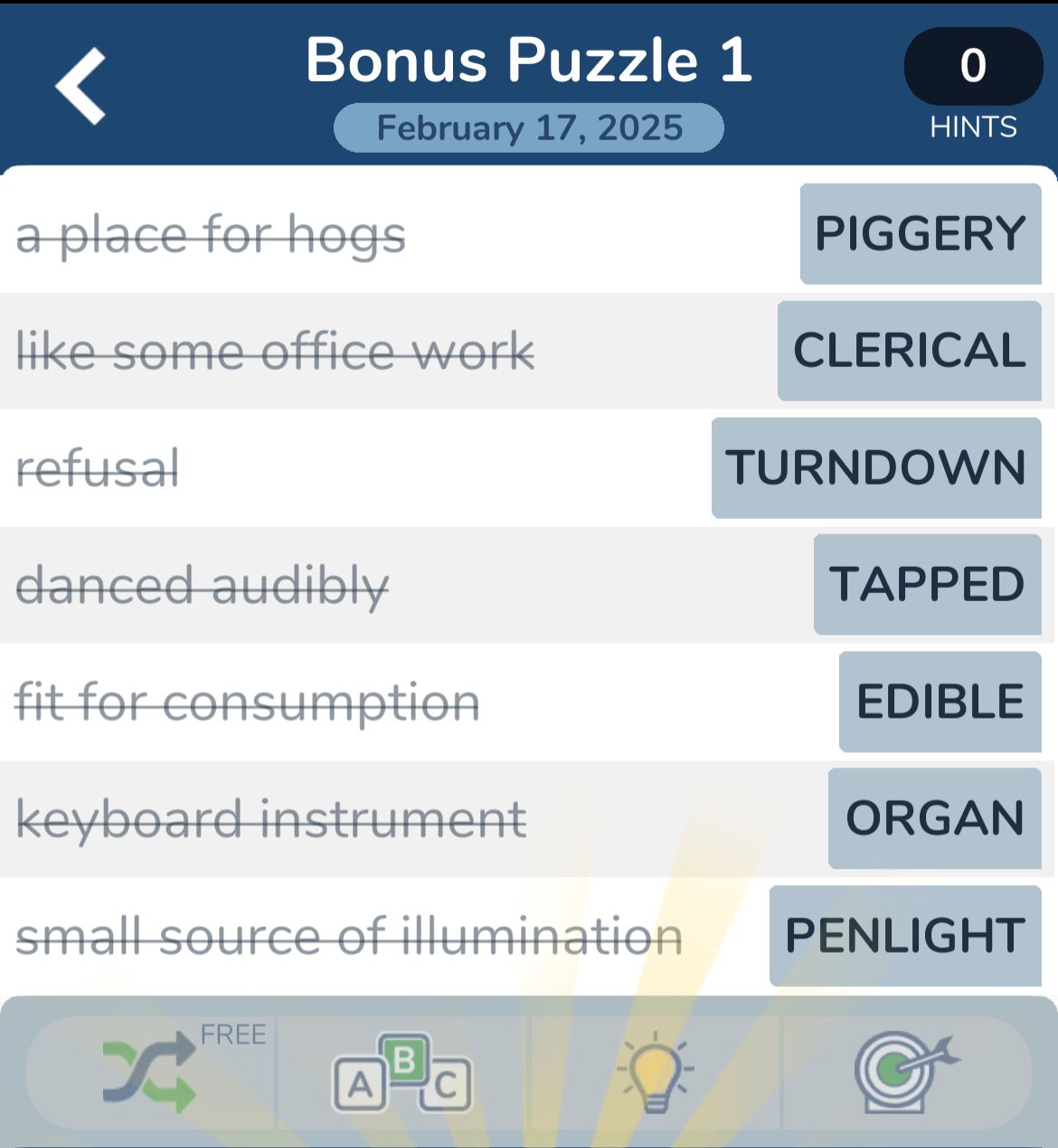Select the TURNDOWN answer tile
The image size is (1058, 1148).
tap(876, 467)
